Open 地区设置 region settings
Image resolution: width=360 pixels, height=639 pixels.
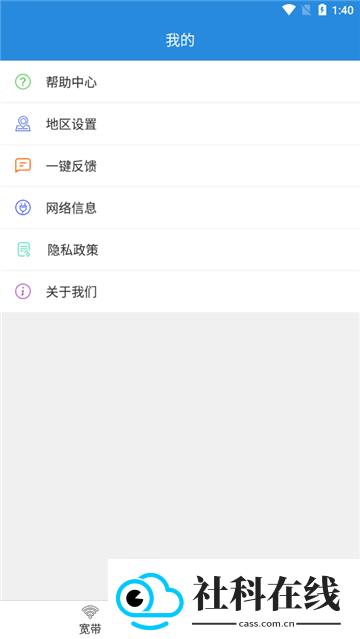coord(180,124)
